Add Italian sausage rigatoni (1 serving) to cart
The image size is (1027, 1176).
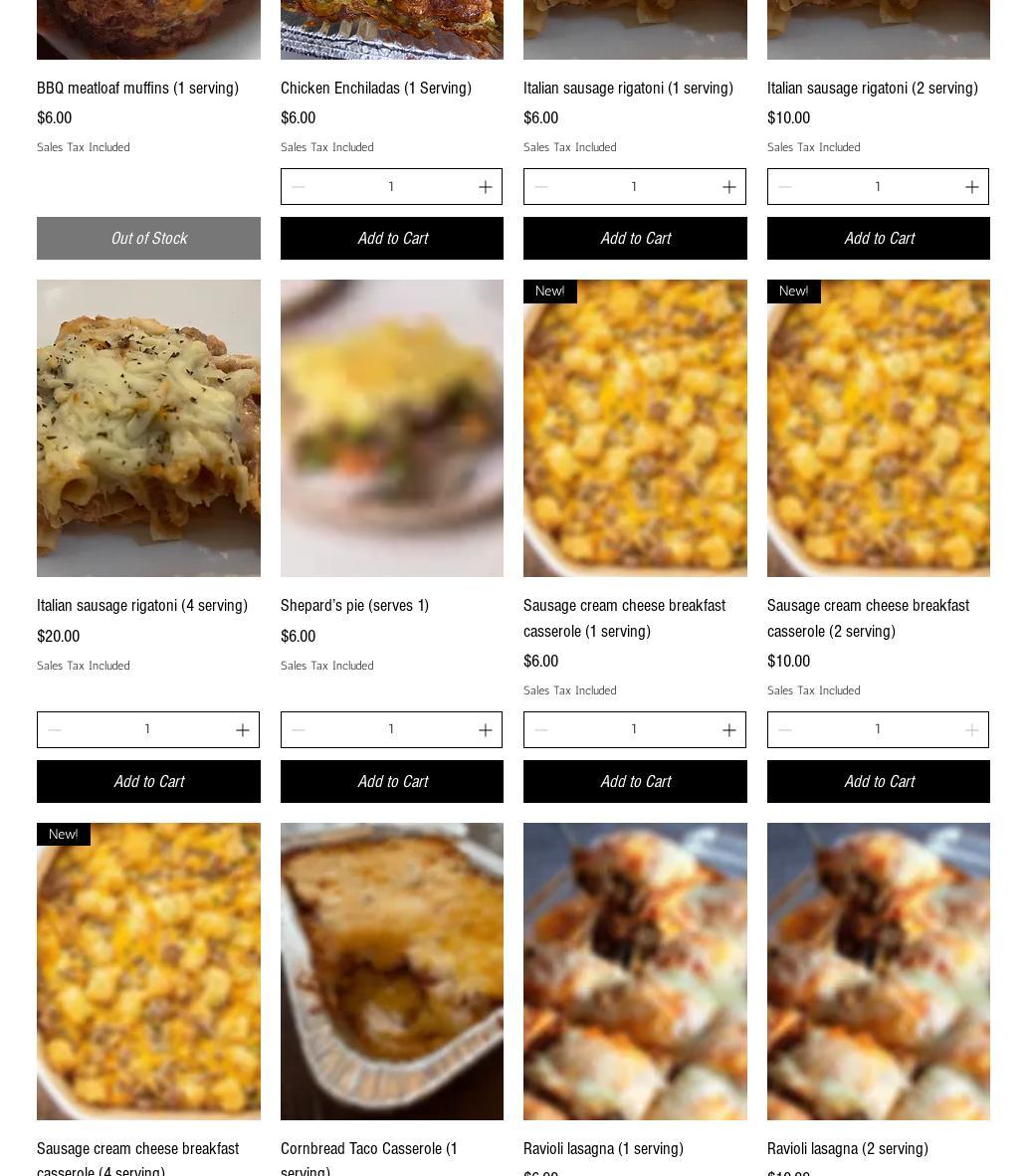[635, 239]
